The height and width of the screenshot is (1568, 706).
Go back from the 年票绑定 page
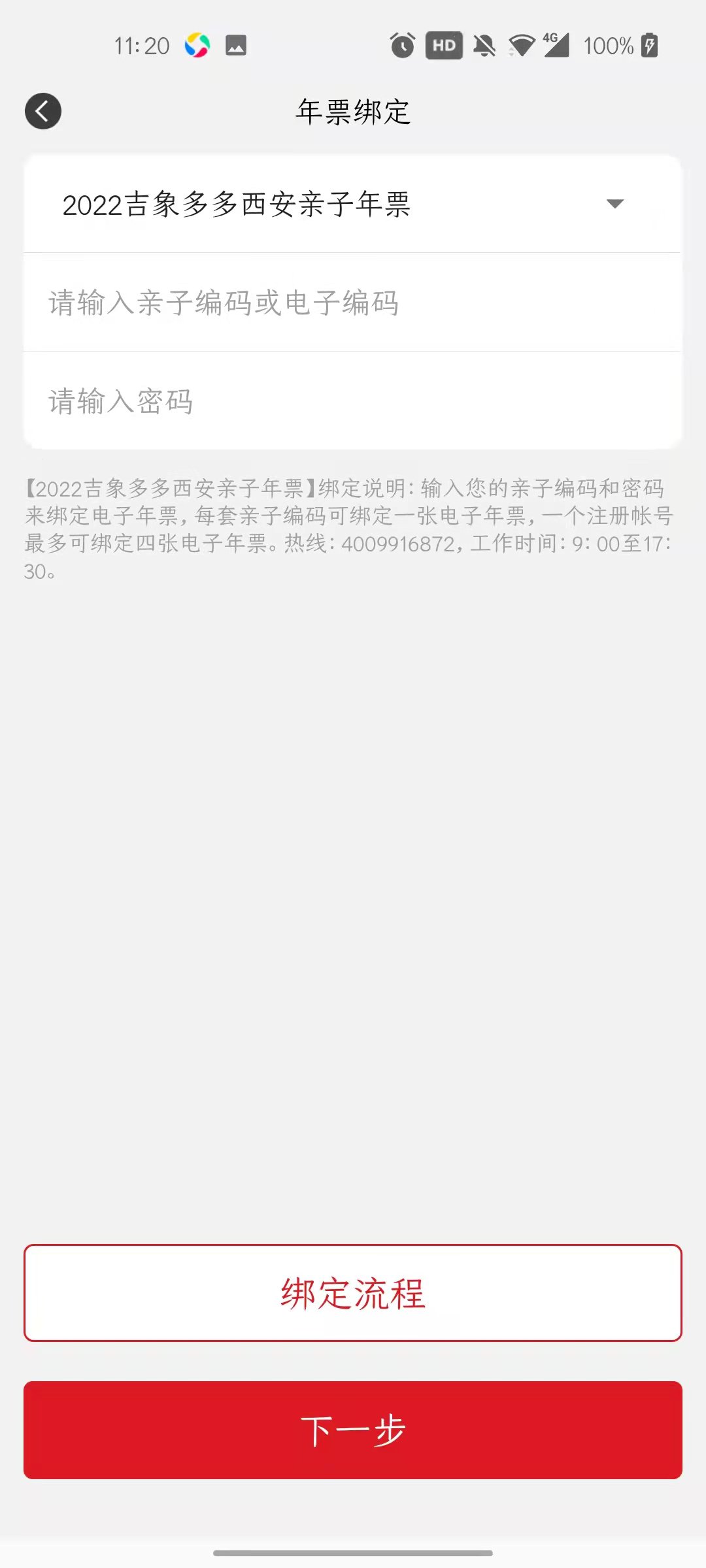(43, 111)
